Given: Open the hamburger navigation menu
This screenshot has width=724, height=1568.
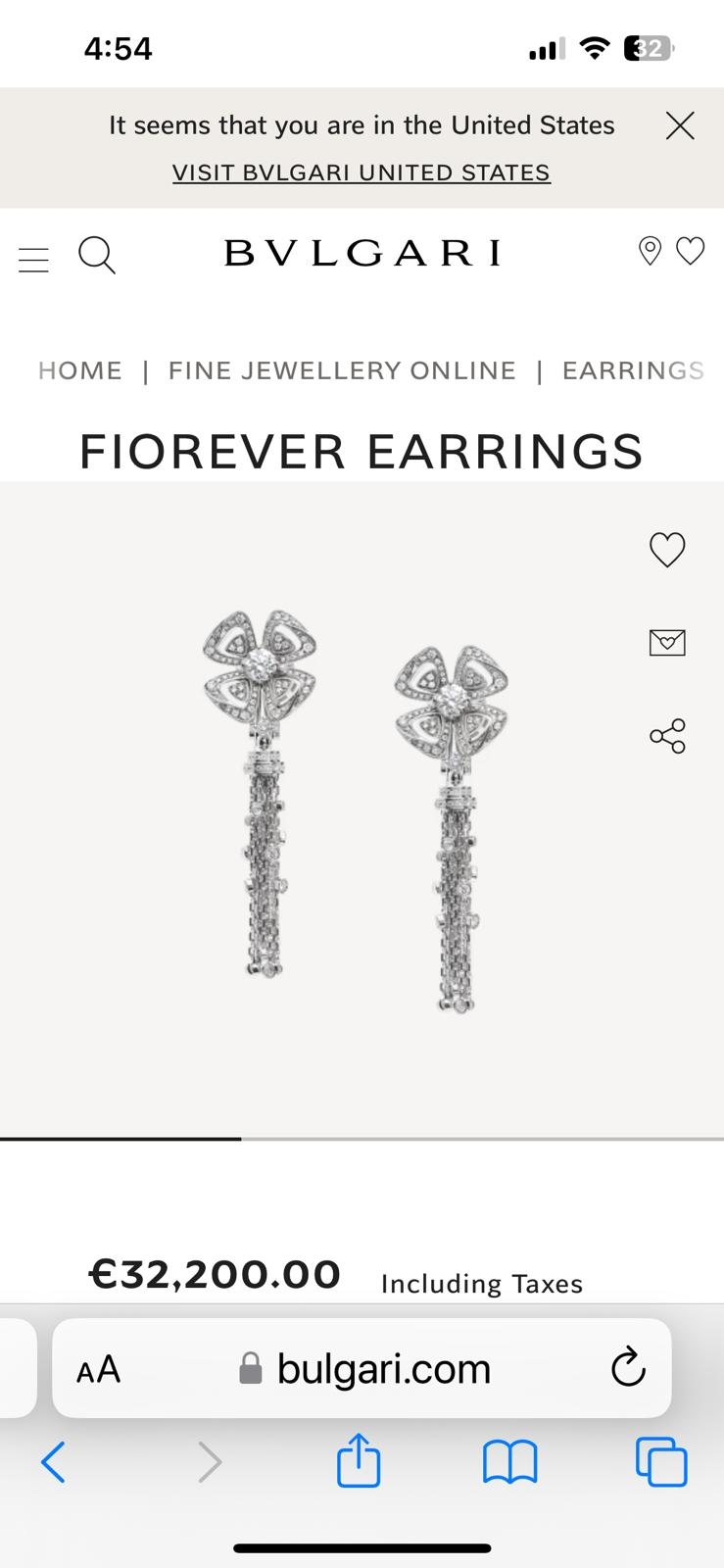Looking at the screenshot, I should [x=33, y=257].
